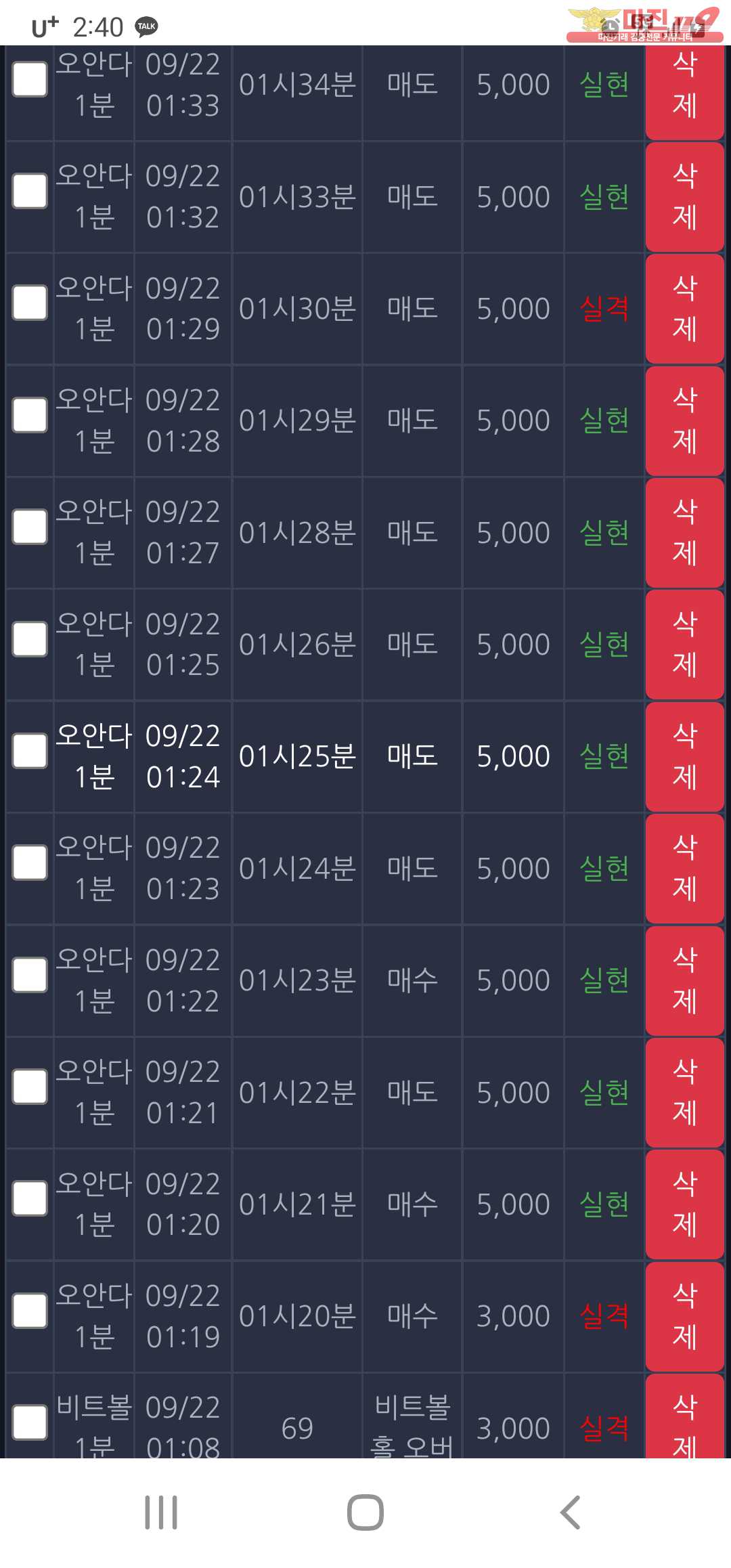Screen dimensions: 731x1568
Task: Select the checkbox for the 비트볼 01:08 row
Action: 30,1422
